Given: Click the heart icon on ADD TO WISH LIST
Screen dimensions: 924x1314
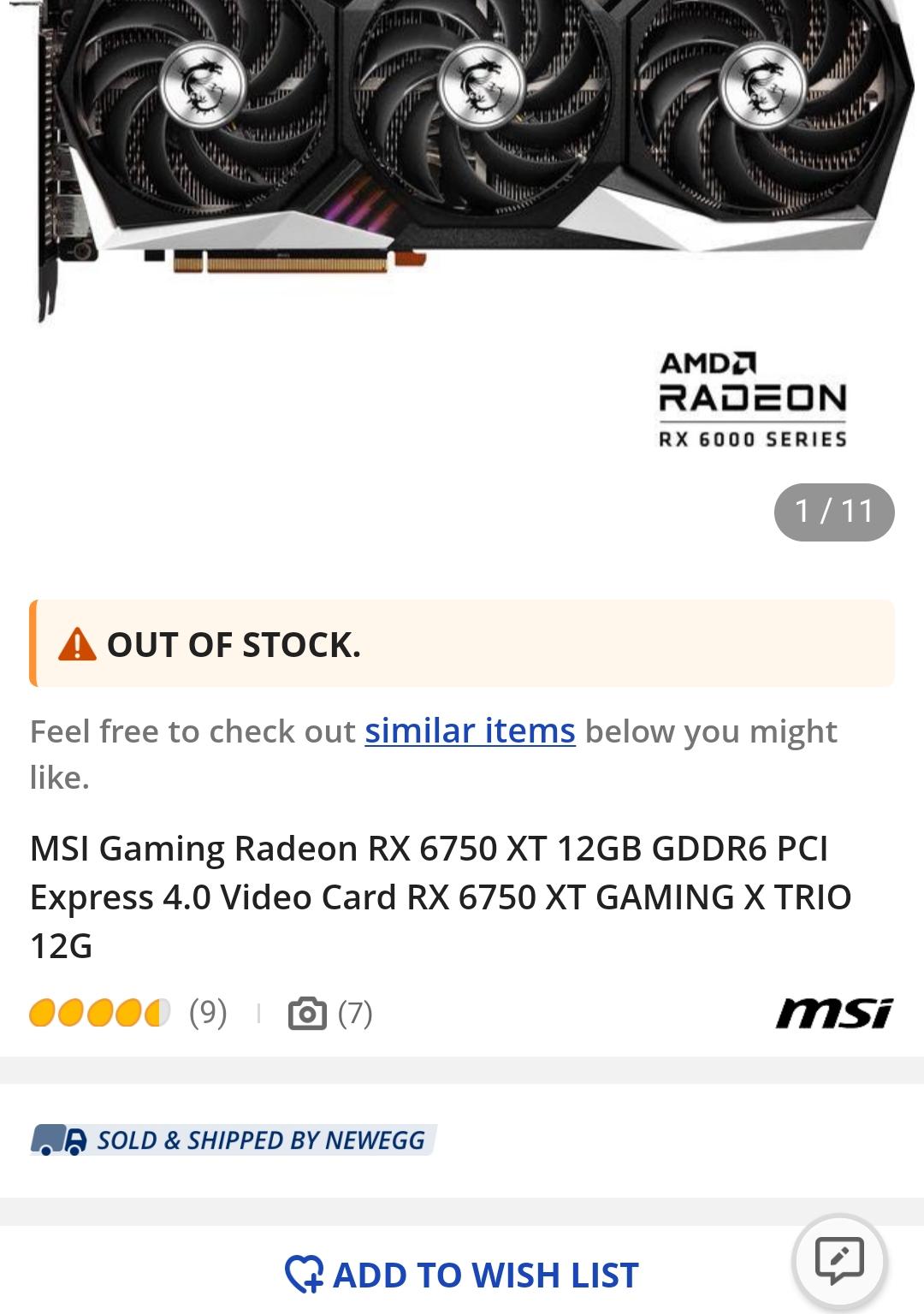Looking at the screenshot, I should click(x=306, y=1274).
